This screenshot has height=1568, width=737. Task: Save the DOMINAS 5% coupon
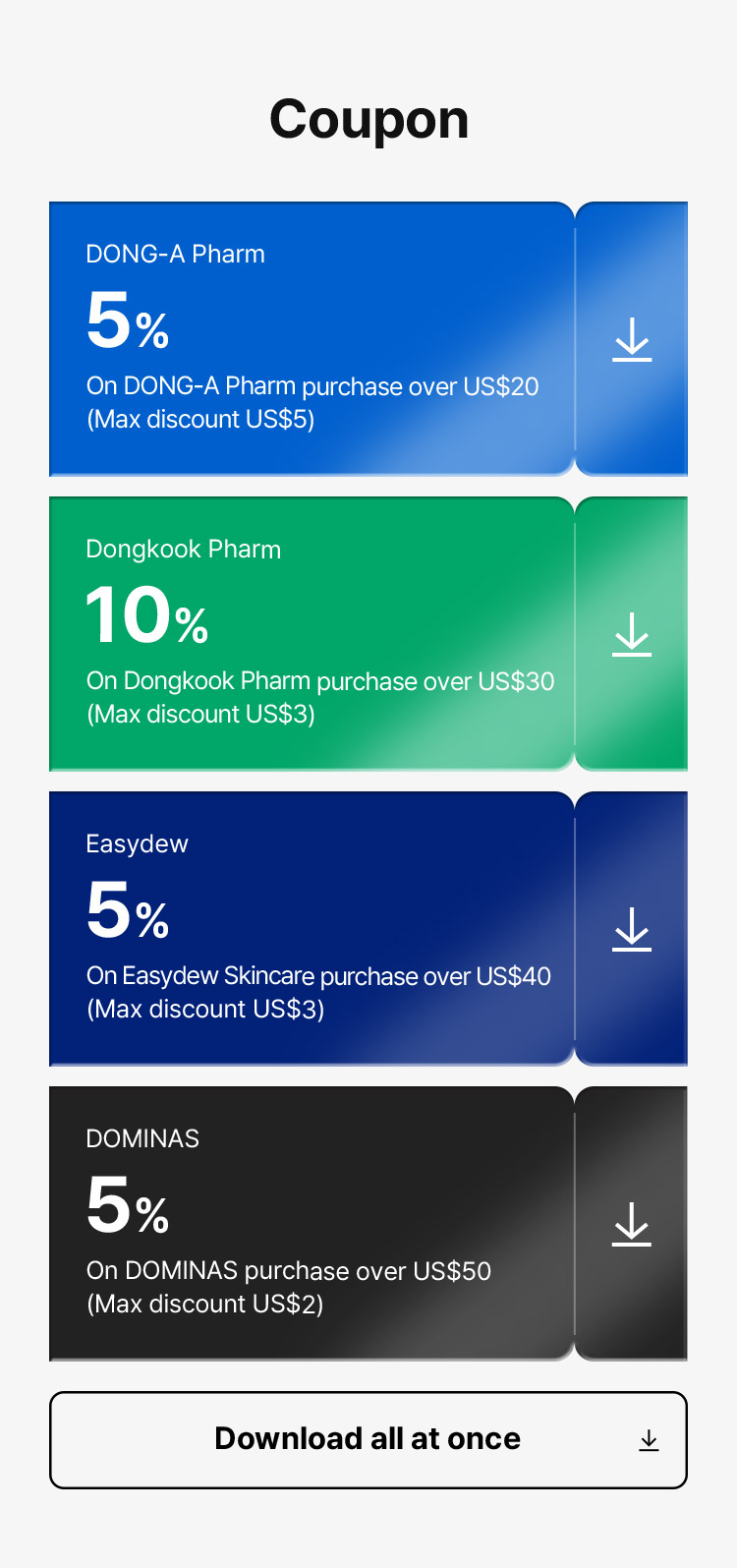click(x=632, y=1224)
